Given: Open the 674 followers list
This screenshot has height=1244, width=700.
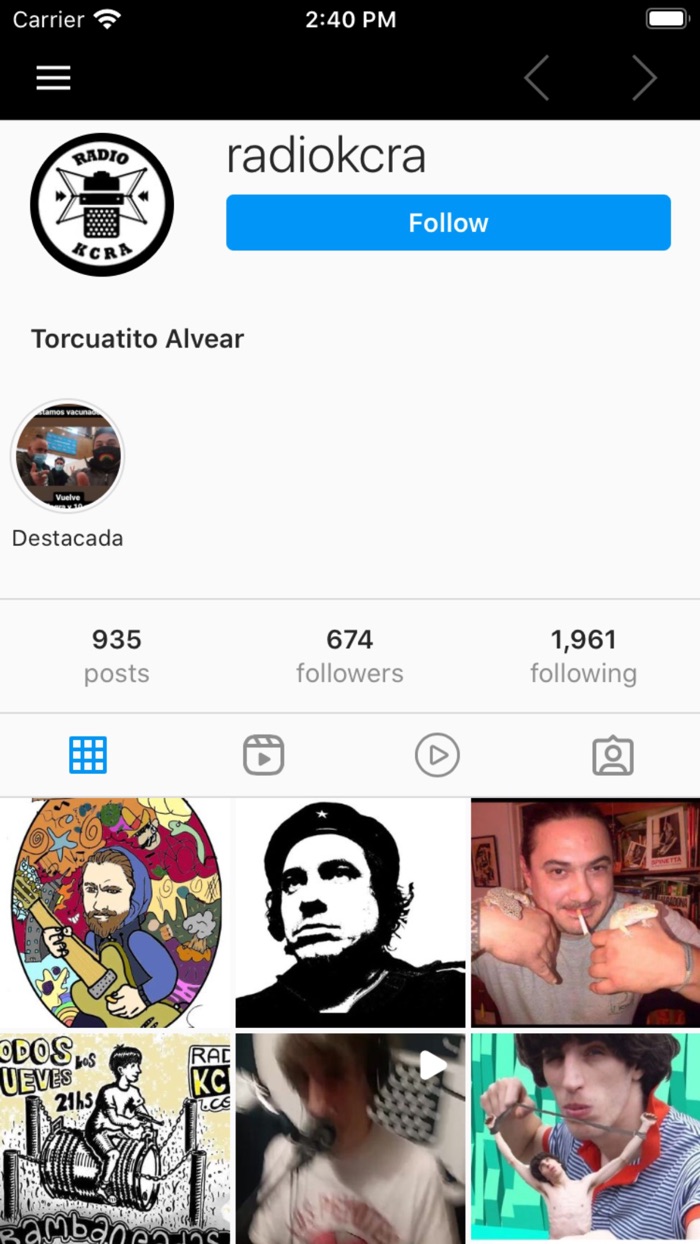Looking at the screenshot, I should [x=349, y=656].
